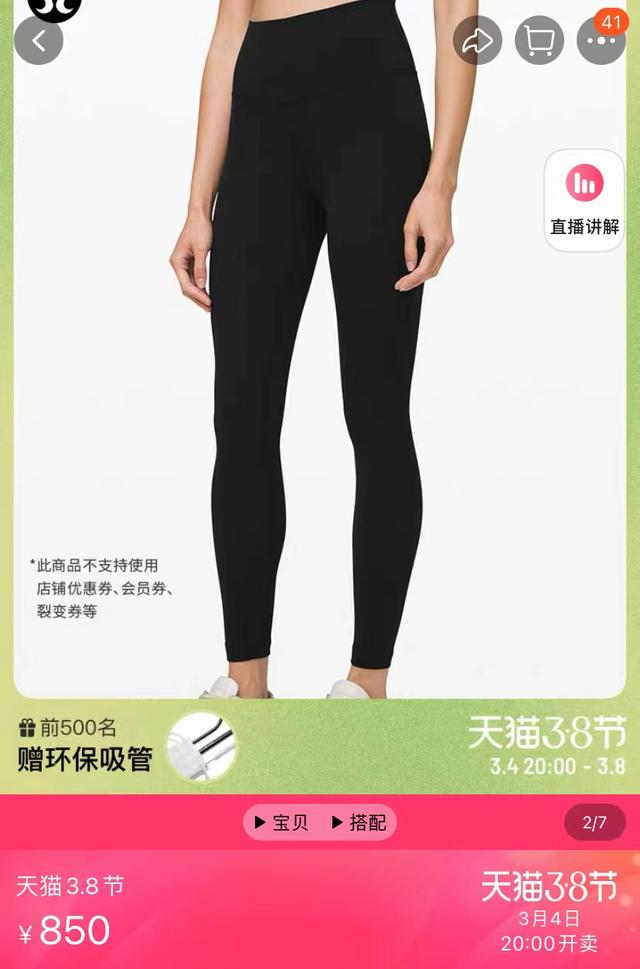Share this product

pos(478,41)
